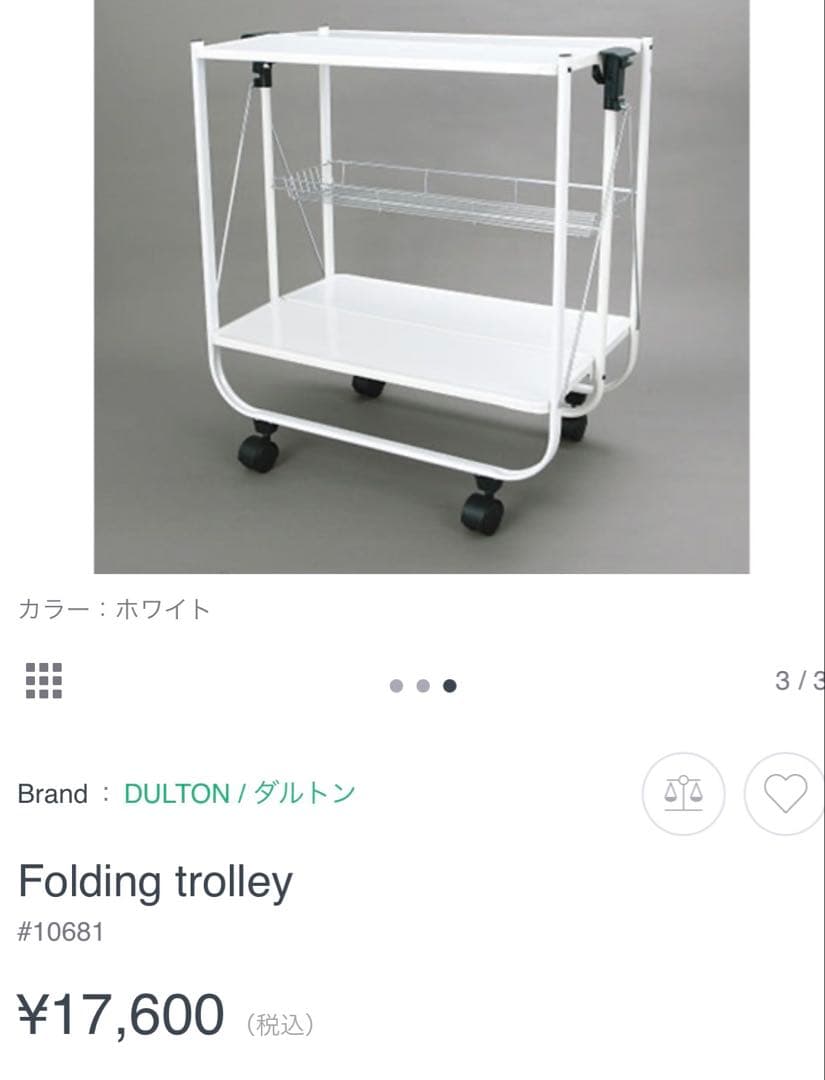This screenshot has height=1080, width=825.
Task: Jump to the first image dot
Action: tap(396, 686)
